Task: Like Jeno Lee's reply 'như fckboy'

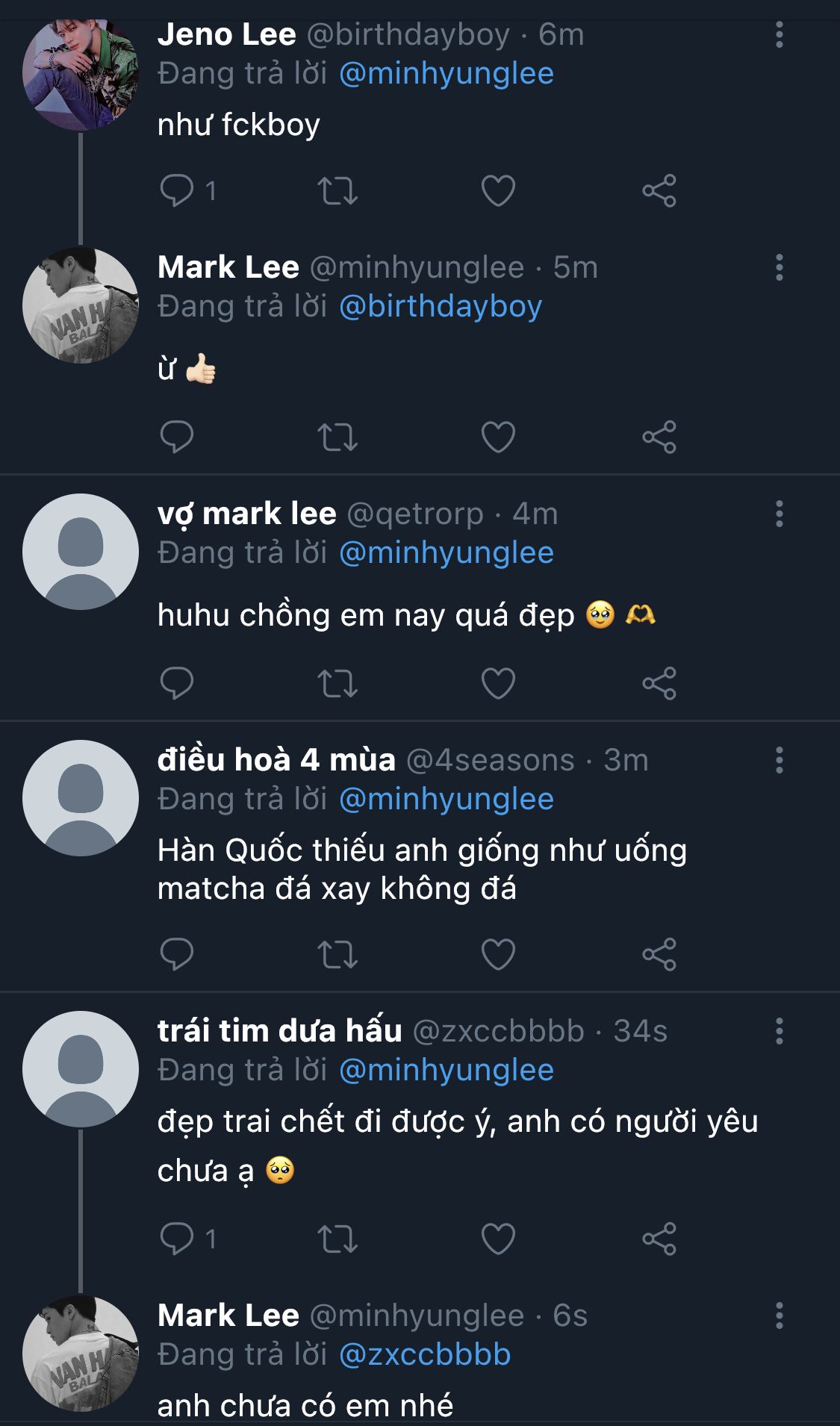Action: [498, 190]
